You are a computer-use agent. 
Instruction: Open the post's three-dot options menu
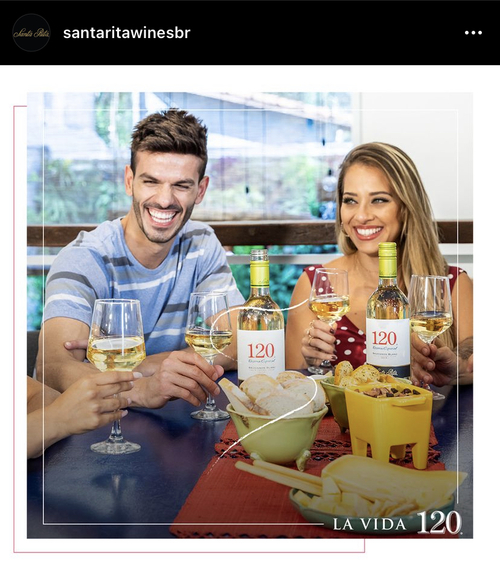coord(473,33)
